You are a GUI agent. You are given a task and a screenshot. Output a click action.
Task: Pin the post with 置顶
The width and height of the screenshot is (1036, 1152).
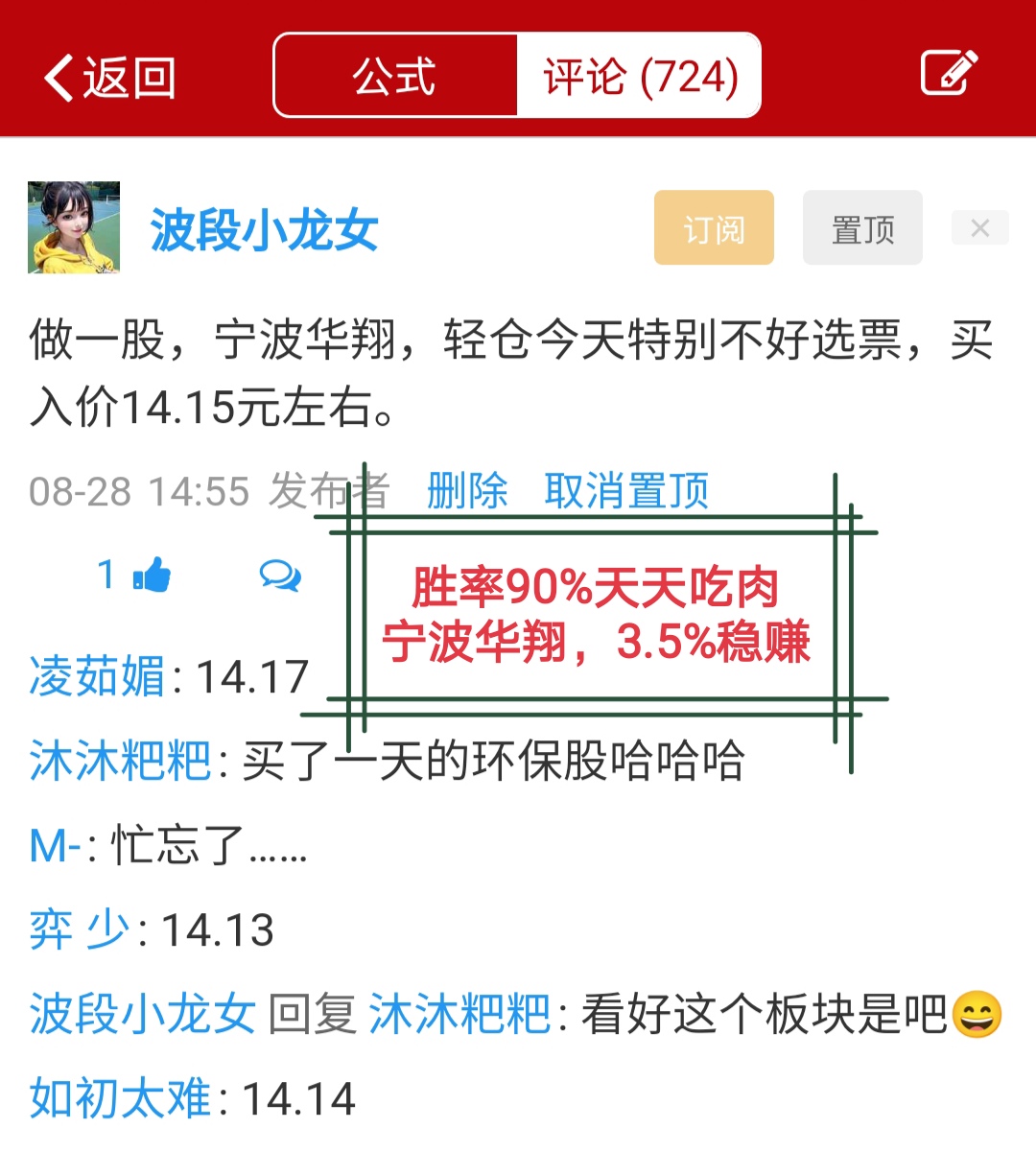(862, 228)
